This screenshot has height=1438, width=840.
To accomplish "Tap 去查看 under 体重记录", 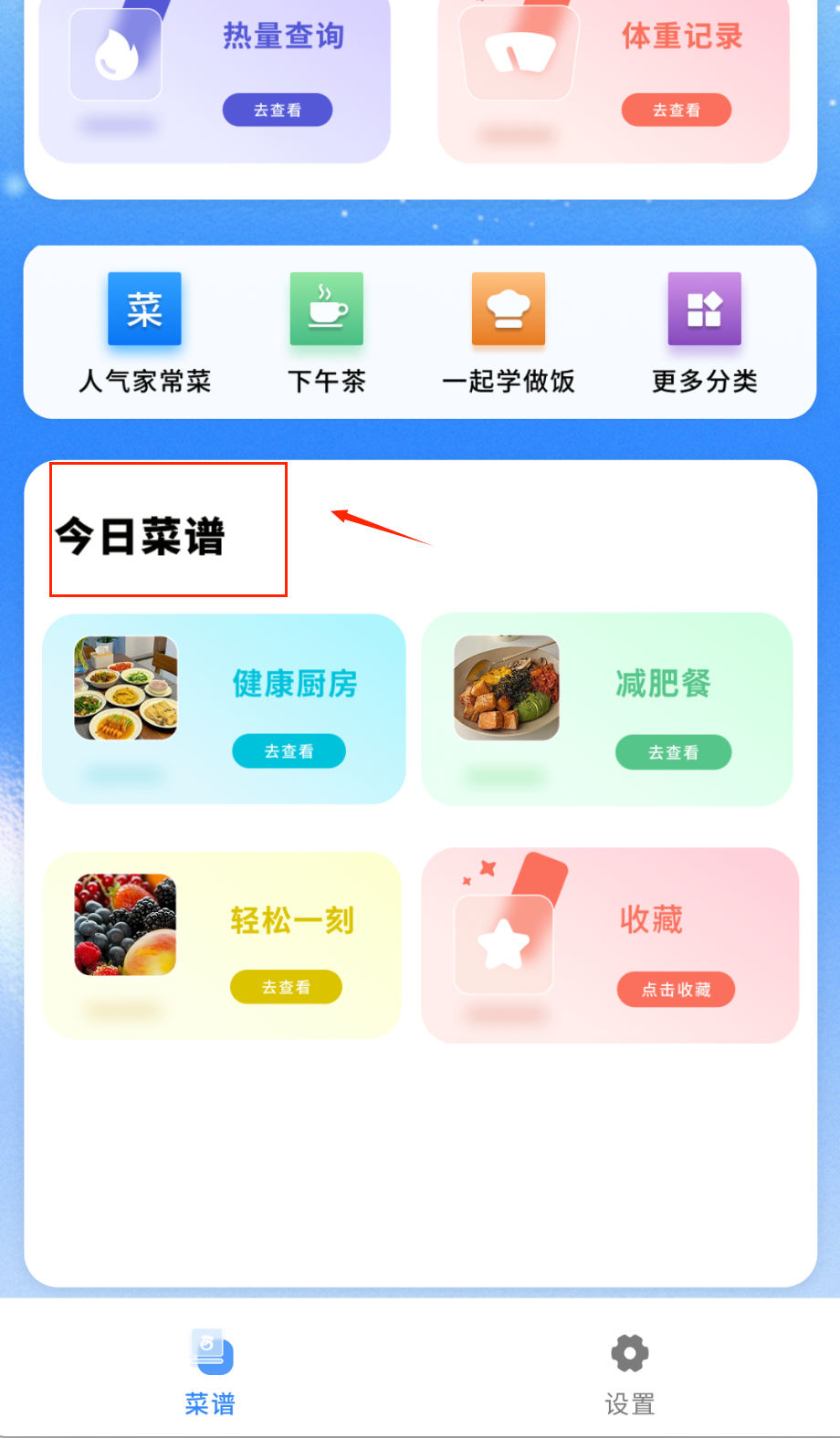I will (x=676, y=110).
